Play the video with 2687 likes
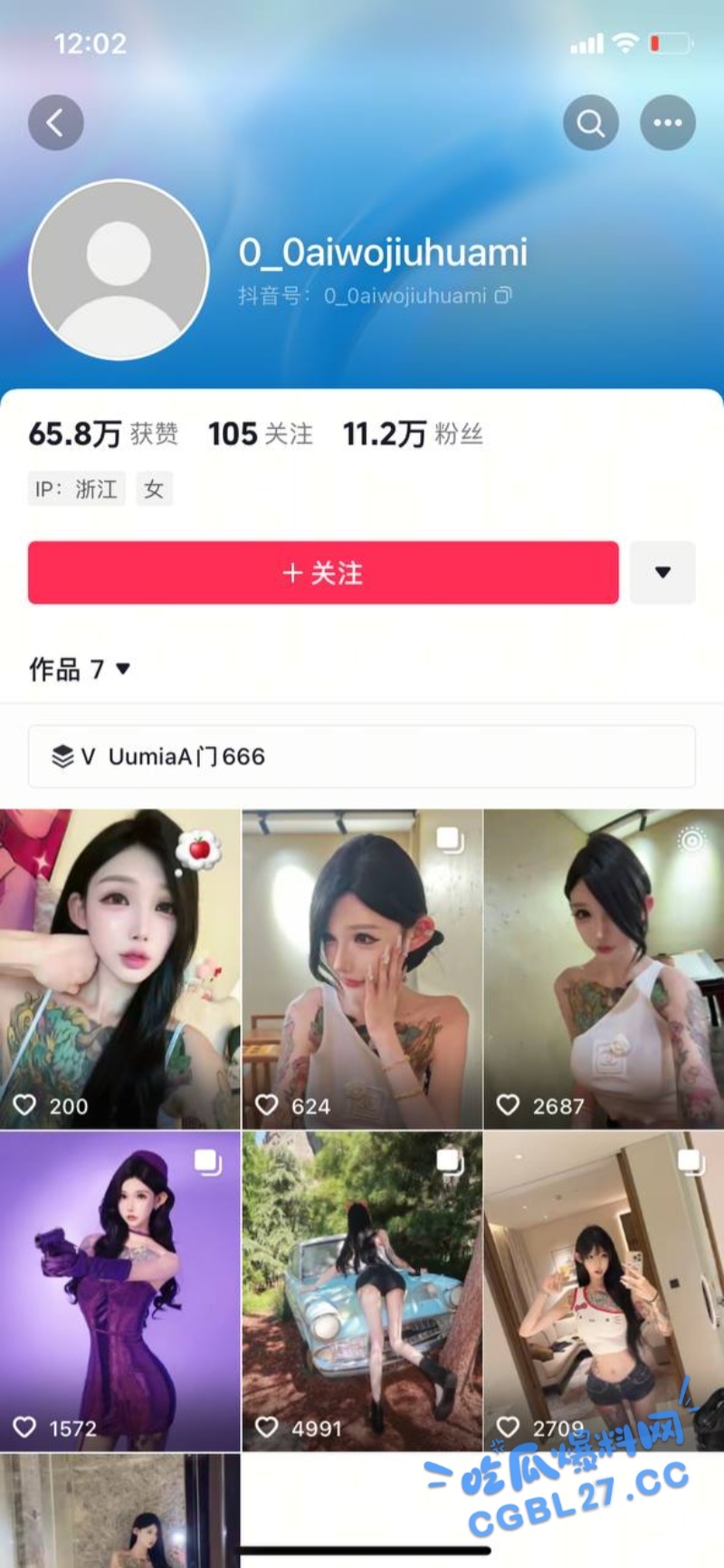724x1568 pixels. [x=604, y=969]
